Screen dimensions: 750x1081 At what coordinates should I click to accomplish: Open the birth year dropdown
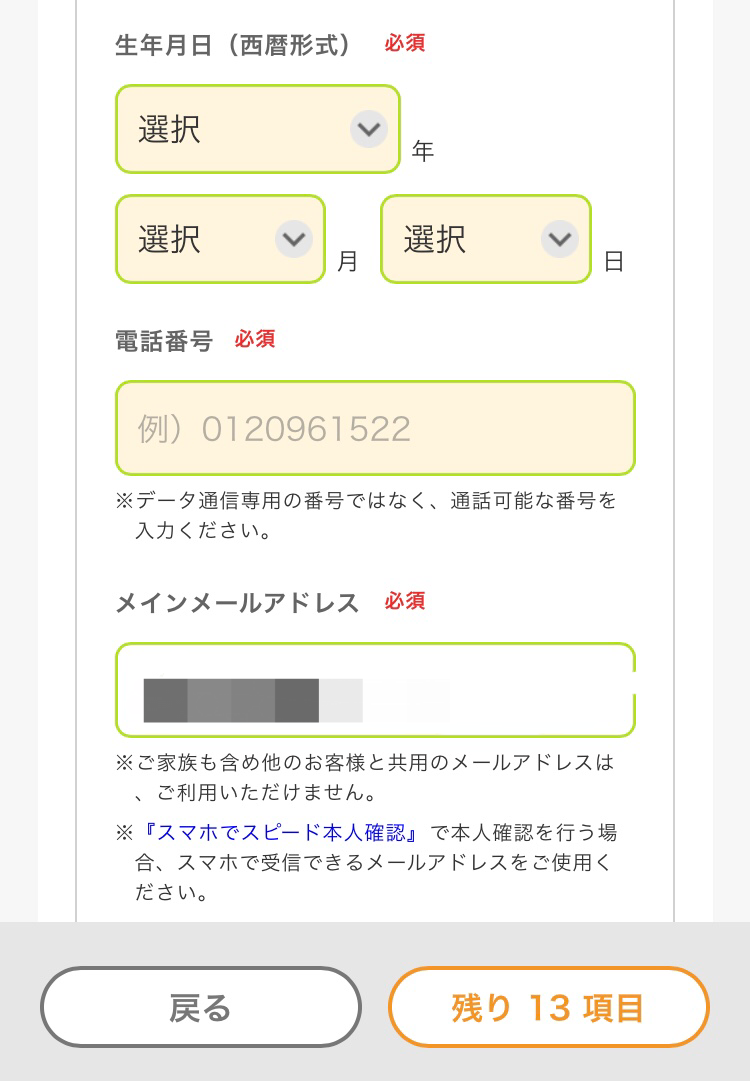(258, 129)
